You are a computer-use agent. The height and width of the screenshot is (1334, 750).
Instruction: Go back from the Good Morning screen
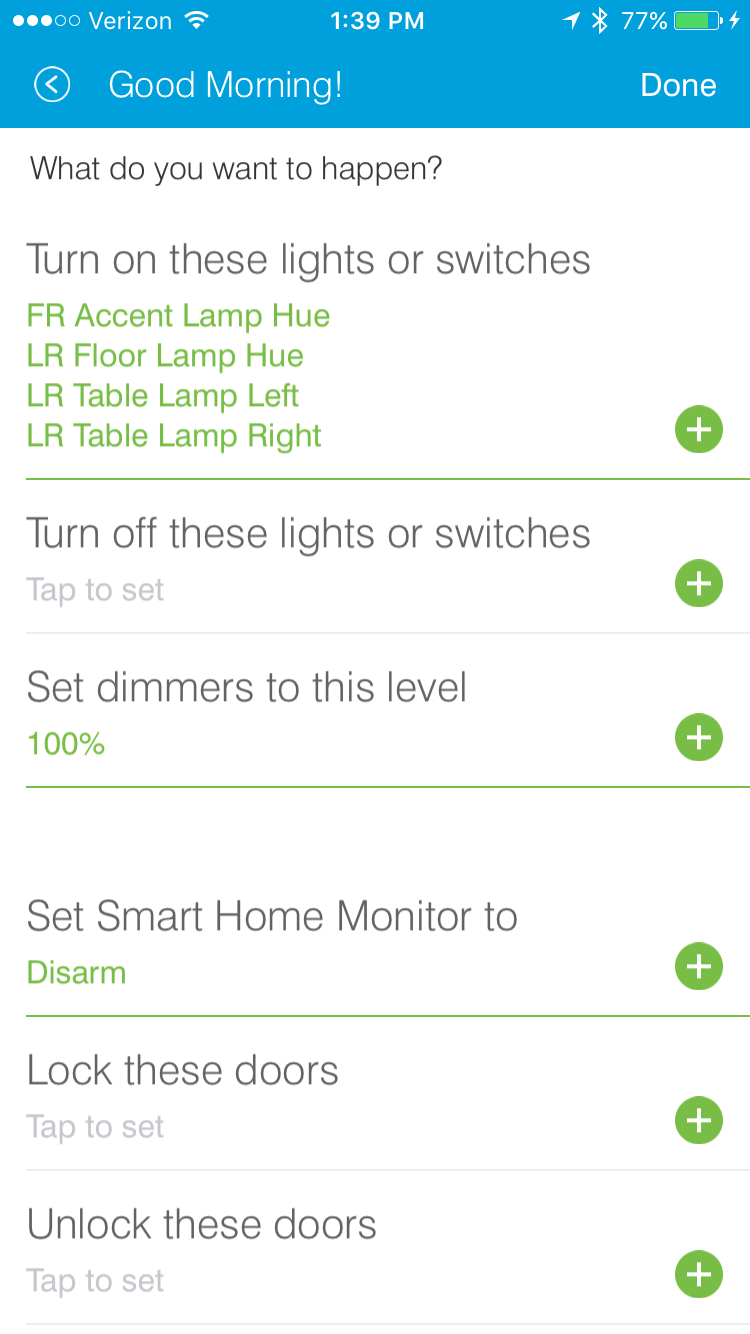(52, 85)
